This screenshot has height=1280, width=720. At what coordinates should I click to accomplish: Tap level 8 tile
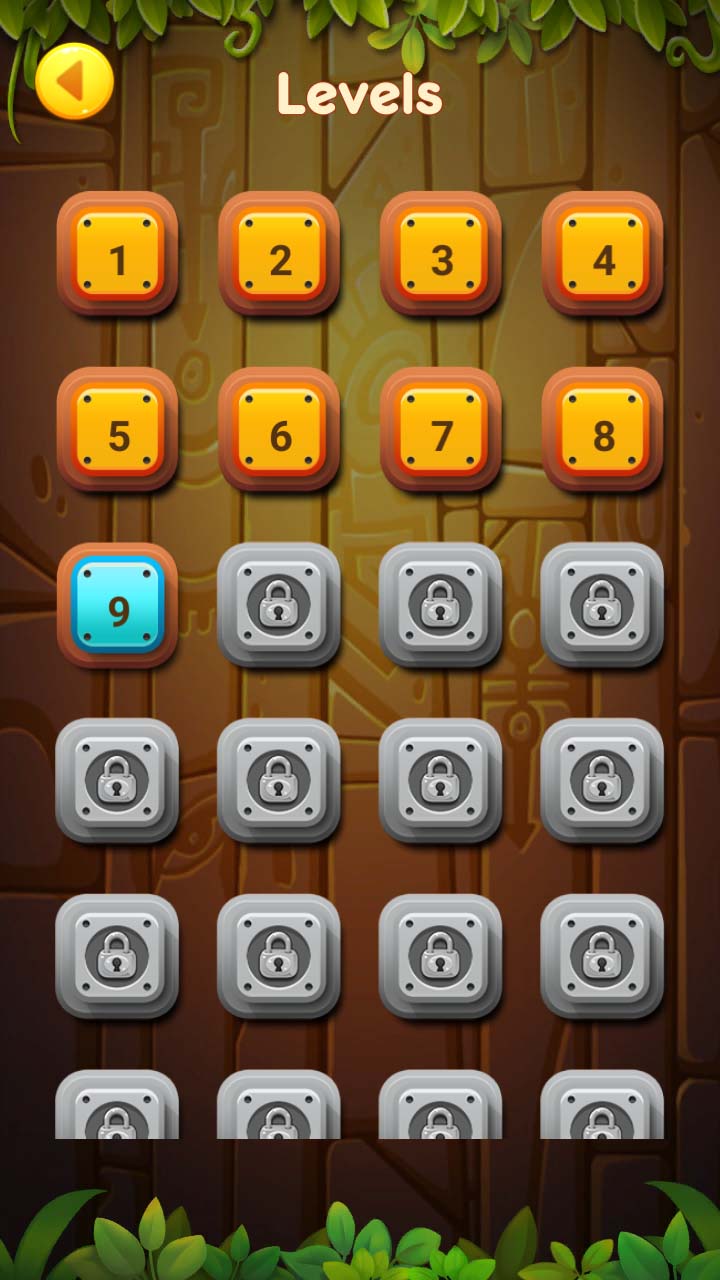(x=603, y=430)
